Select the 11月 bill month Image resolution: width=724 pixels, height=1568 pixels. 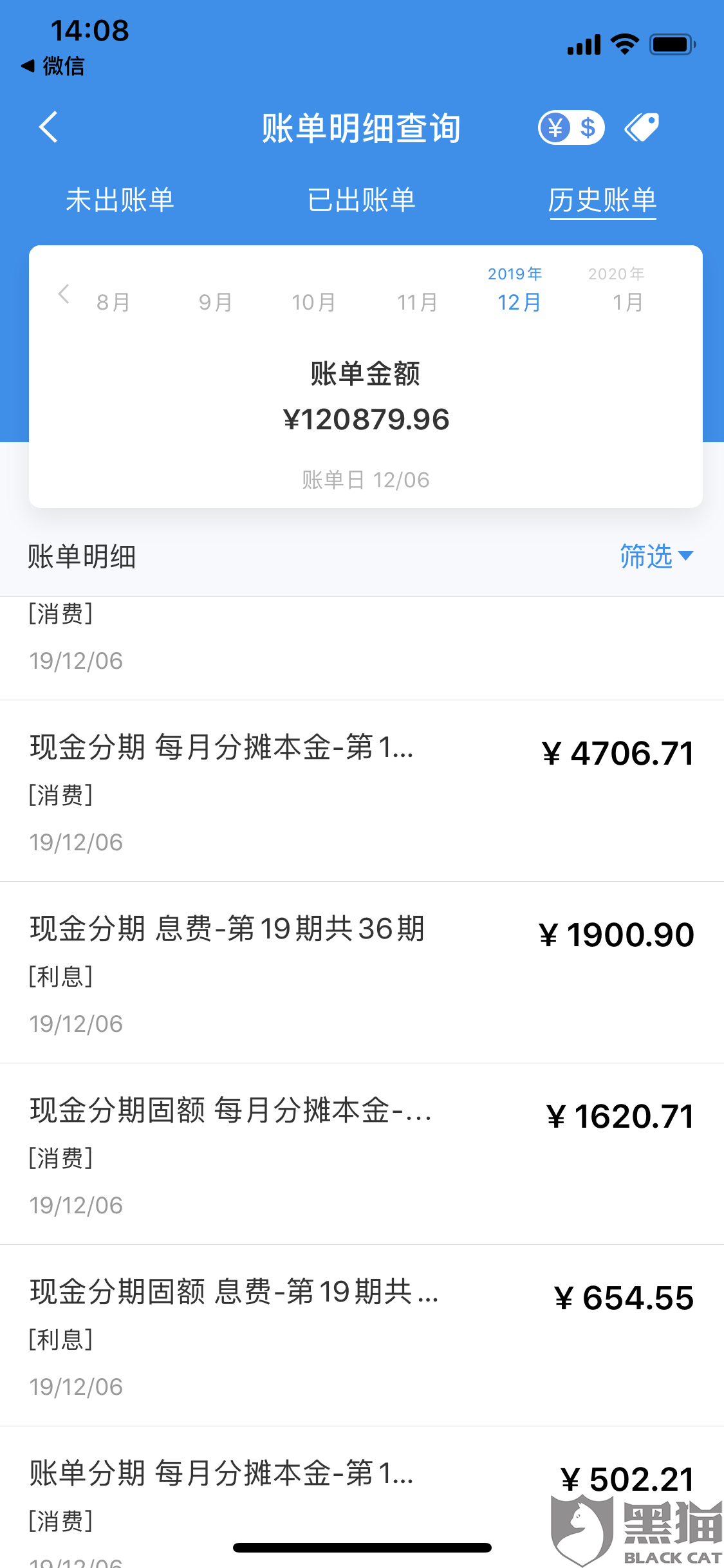click(x=418, y=302)
